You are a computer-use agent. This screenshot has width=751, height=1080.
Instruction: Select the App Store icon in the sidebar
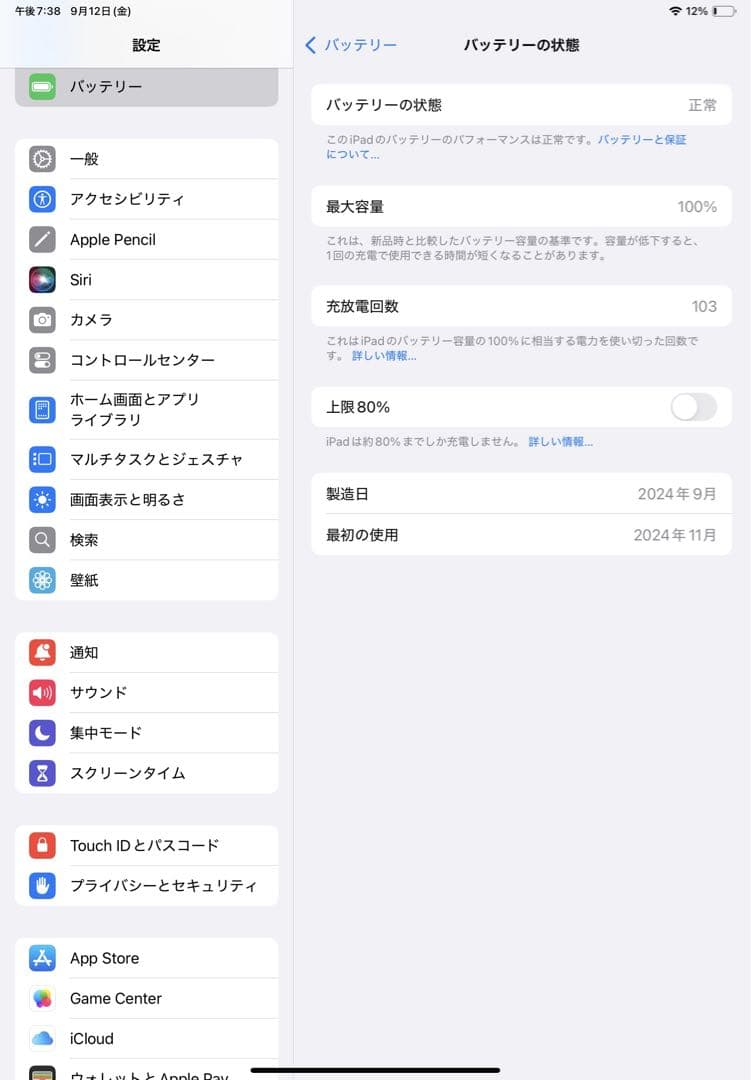(x=42, y=958)
